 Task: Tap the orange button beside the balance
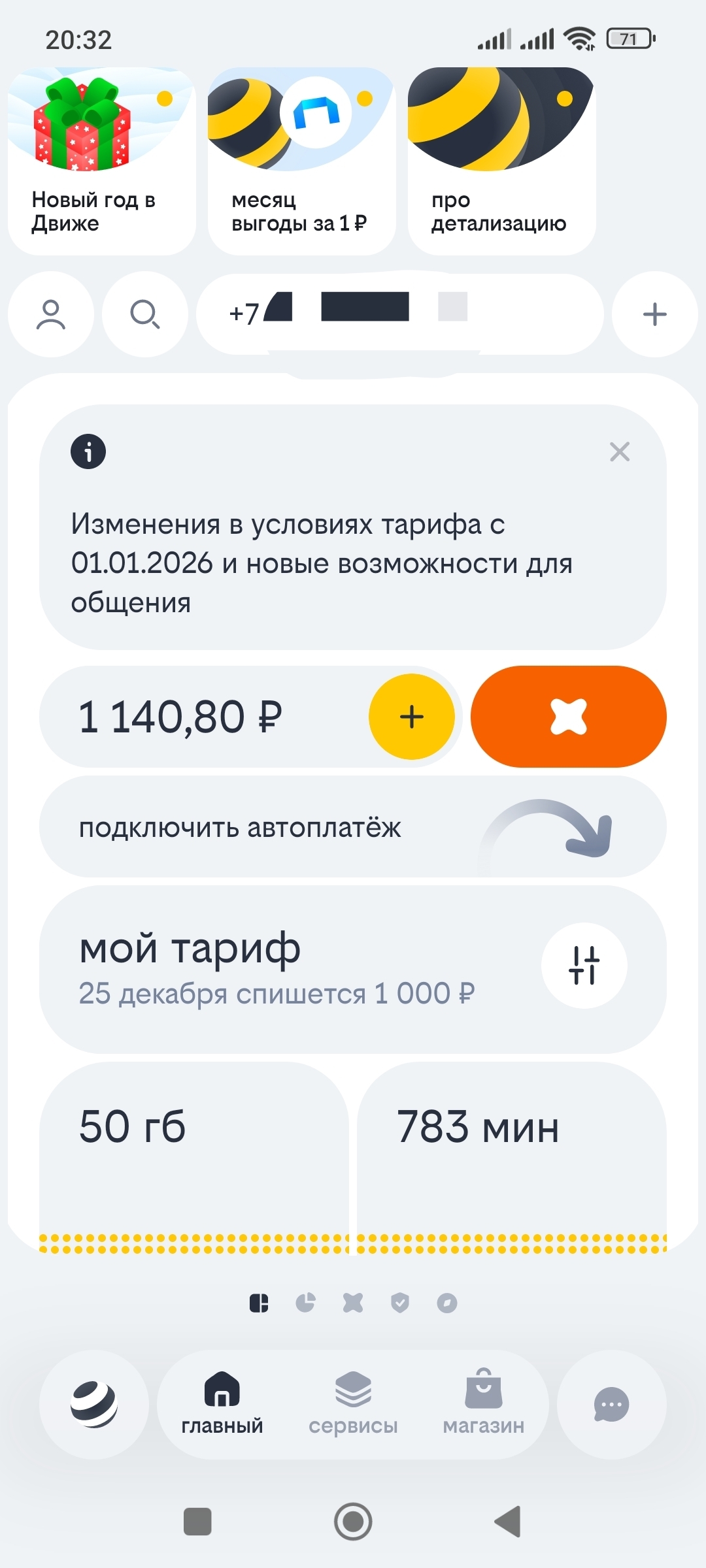(568, 717)
